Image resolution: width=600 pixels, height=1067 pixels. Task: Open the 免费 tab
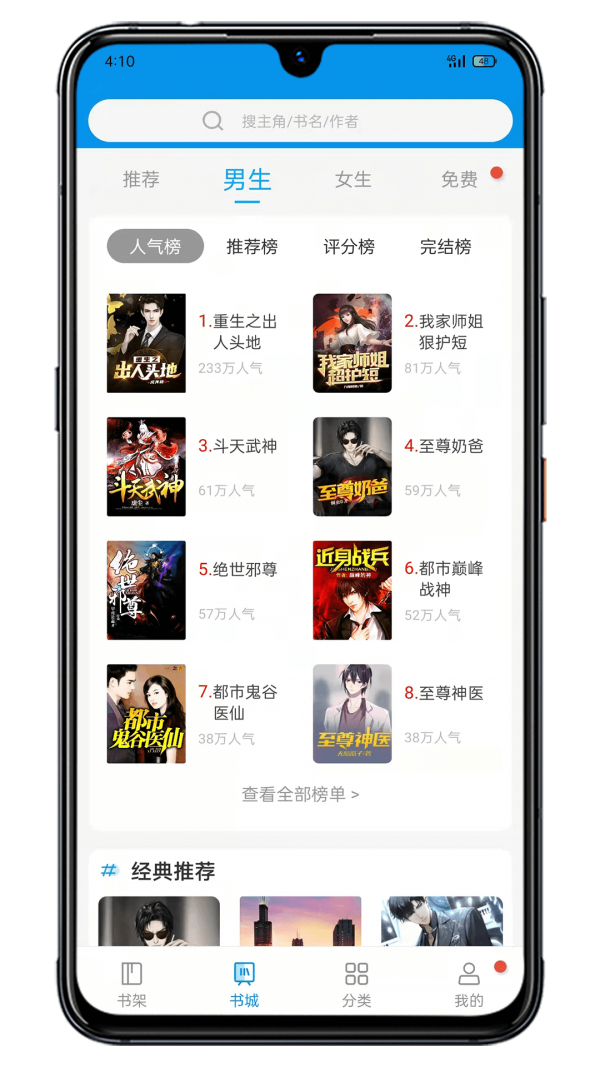[x=459, y=180]
